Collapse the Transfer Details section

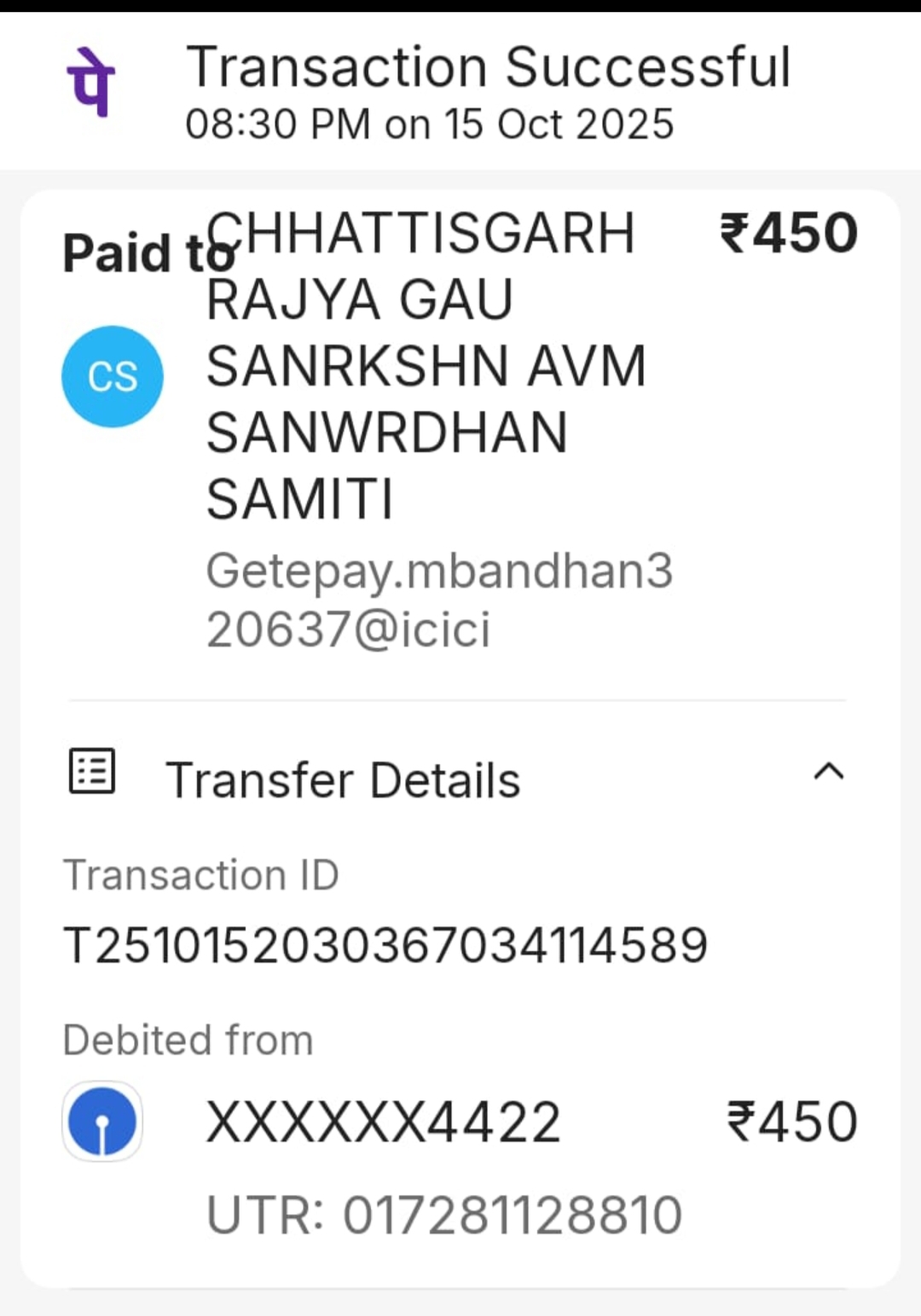828,773
